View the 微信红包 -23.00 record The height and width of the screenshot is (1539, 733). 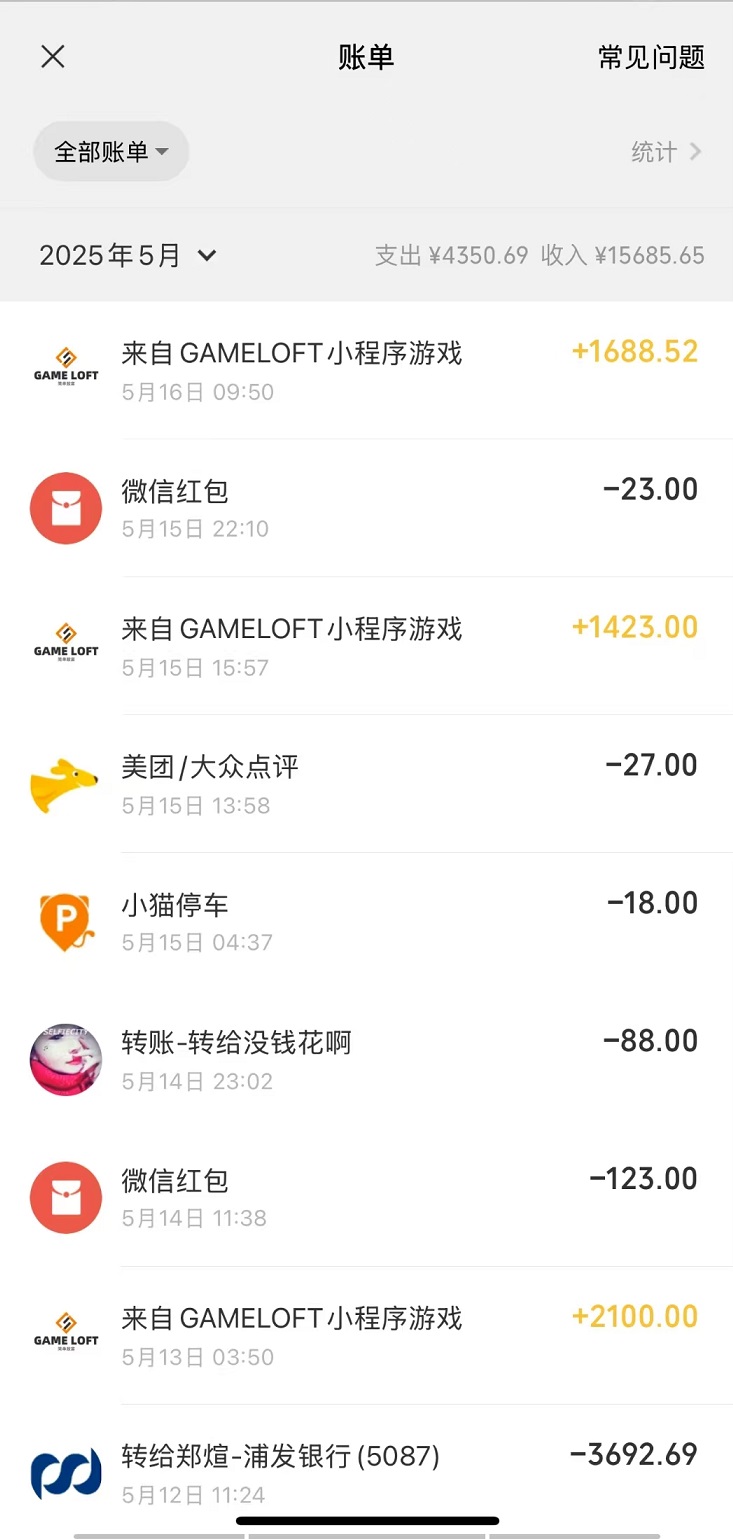click(x=366, y=508)
